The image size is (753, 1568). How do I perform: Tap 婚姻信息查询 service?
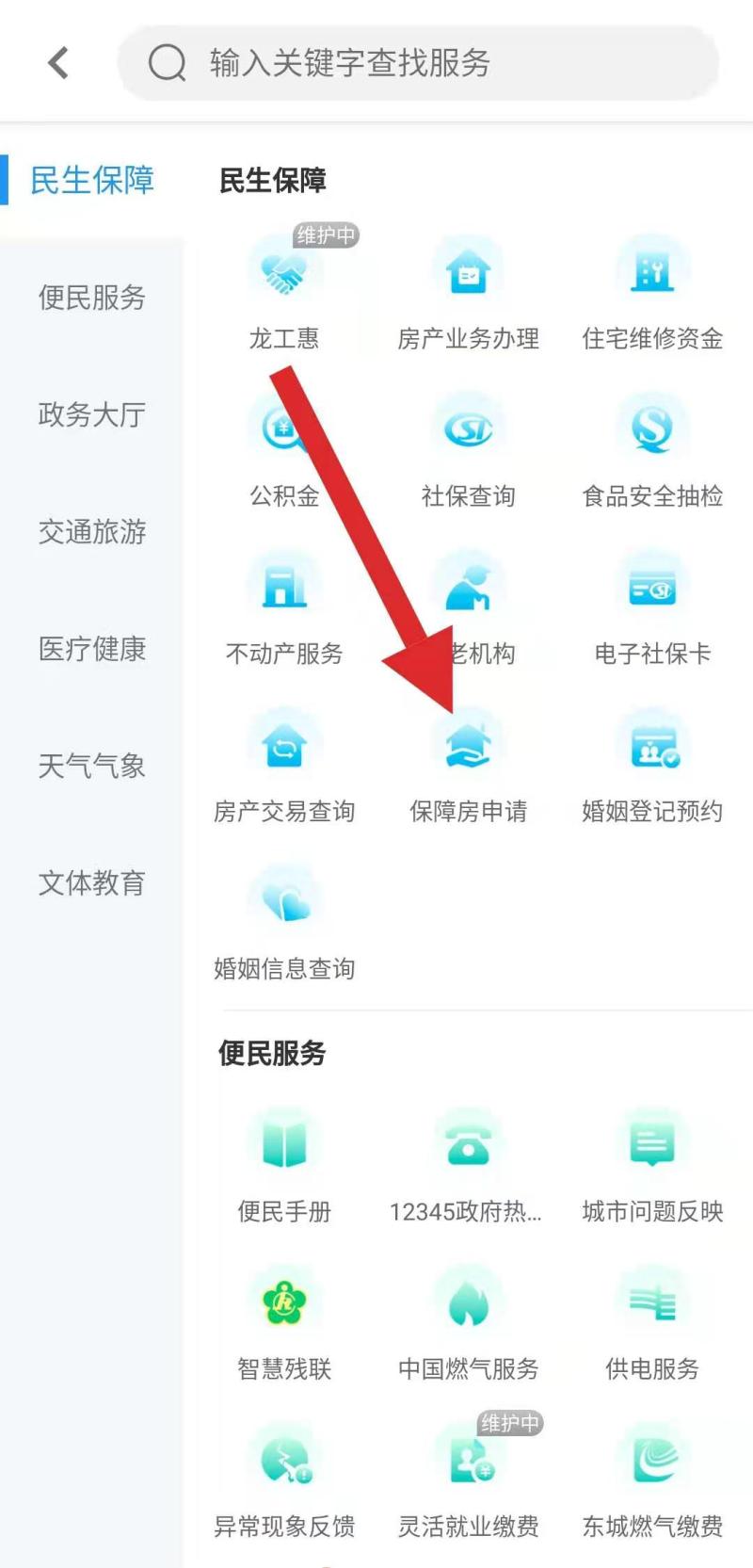click(x=284, y=923)
